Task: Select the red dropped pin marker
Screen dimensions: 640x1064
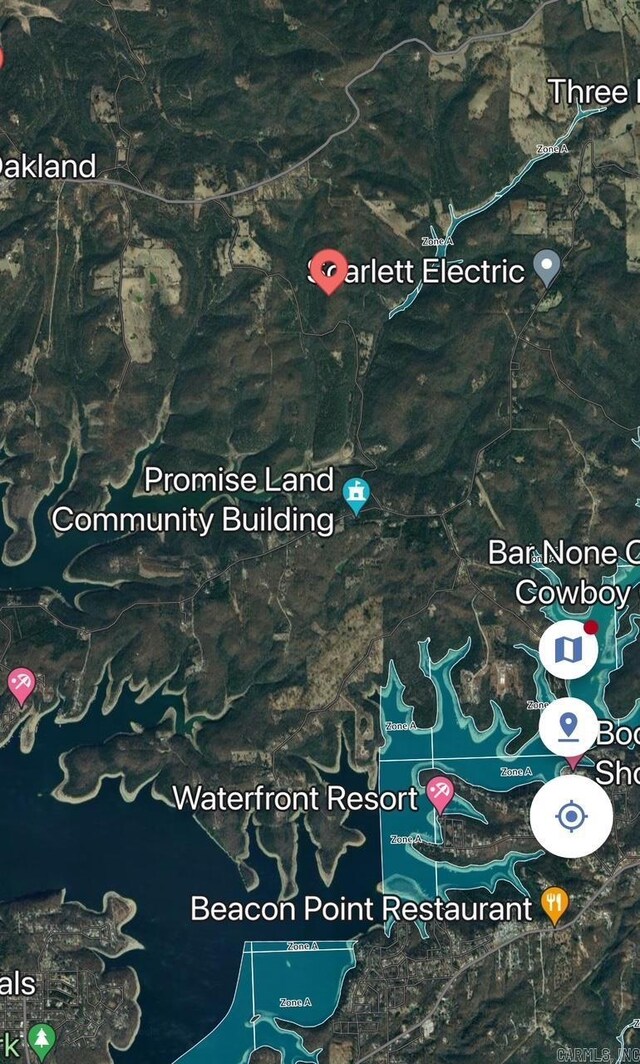Action: (x=327, y=270)
